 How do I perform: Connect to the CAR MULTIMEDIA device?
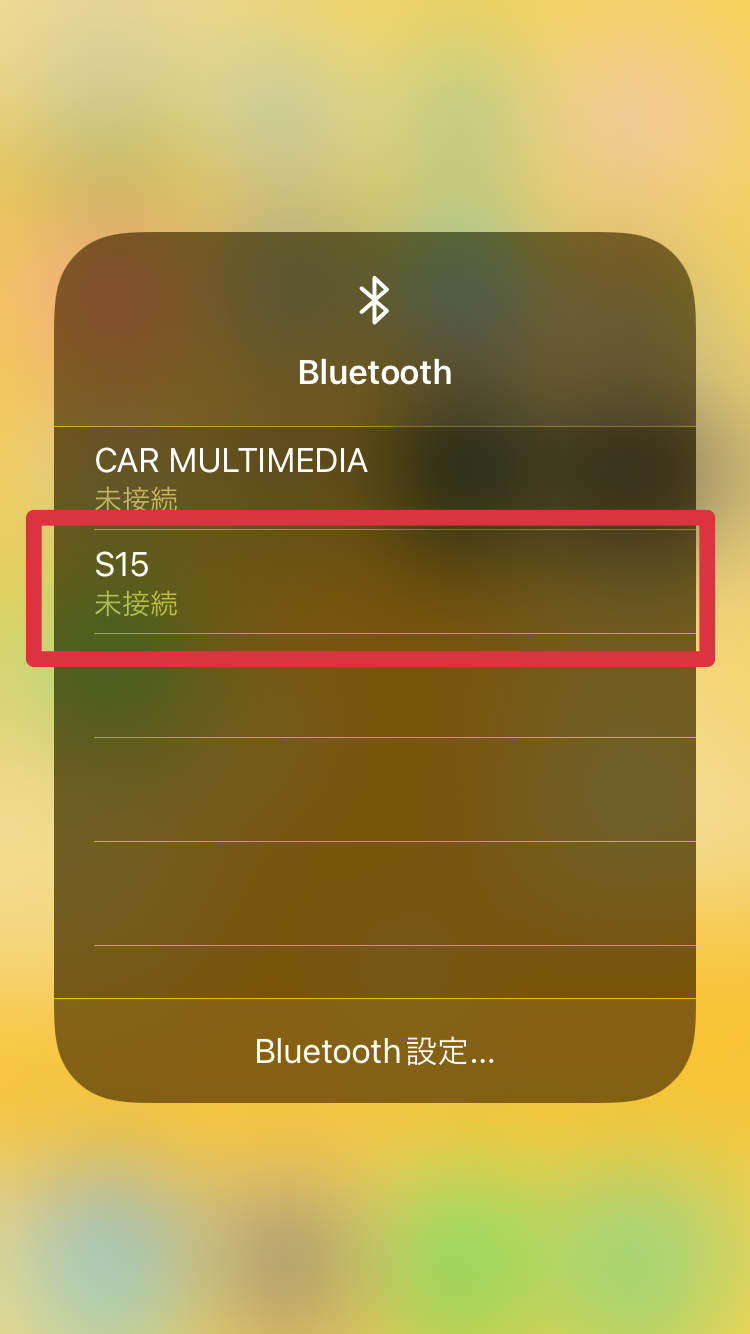click(375, 478)
